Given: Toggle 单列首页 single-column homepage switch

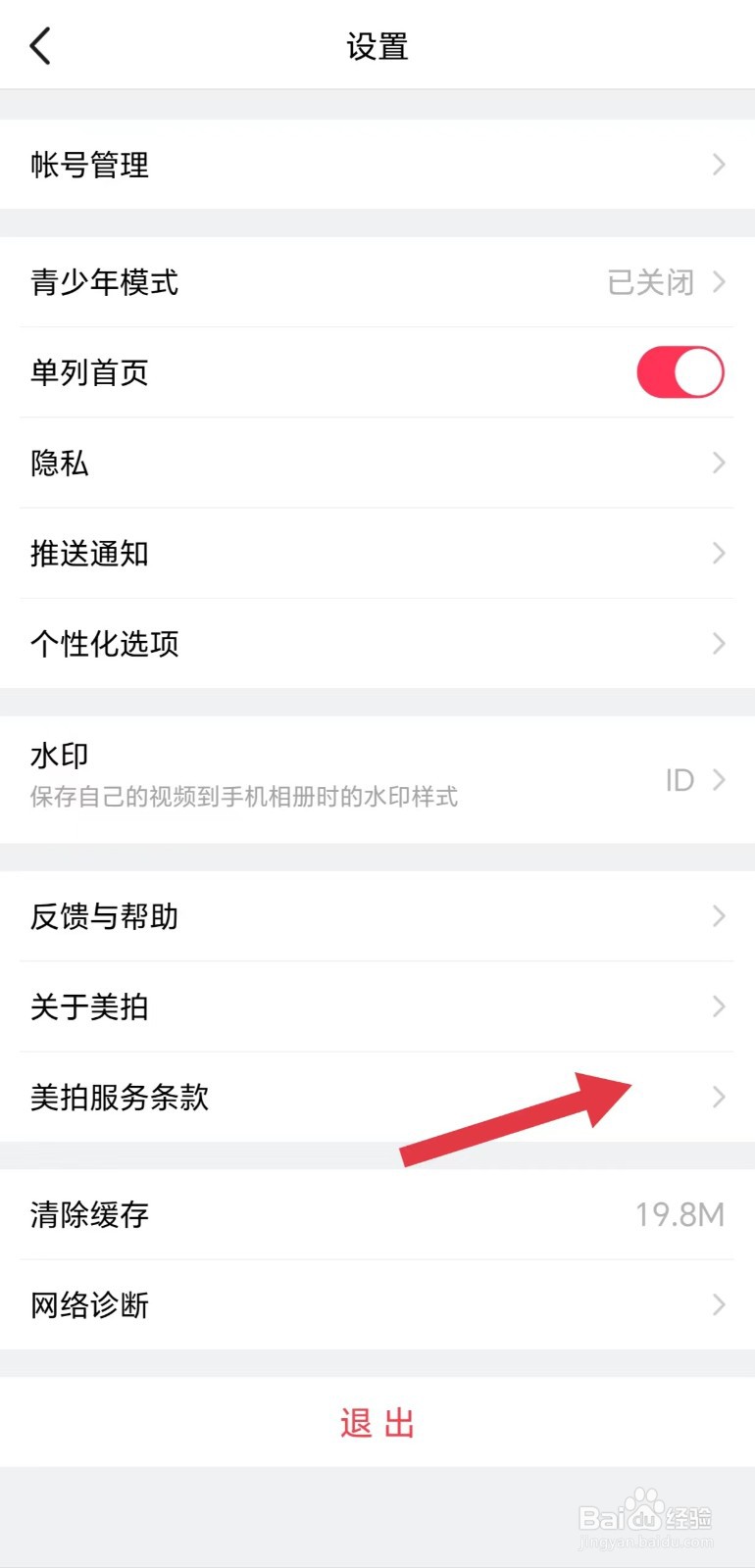Looking at the screenshot, I should (x=679, y=372).
